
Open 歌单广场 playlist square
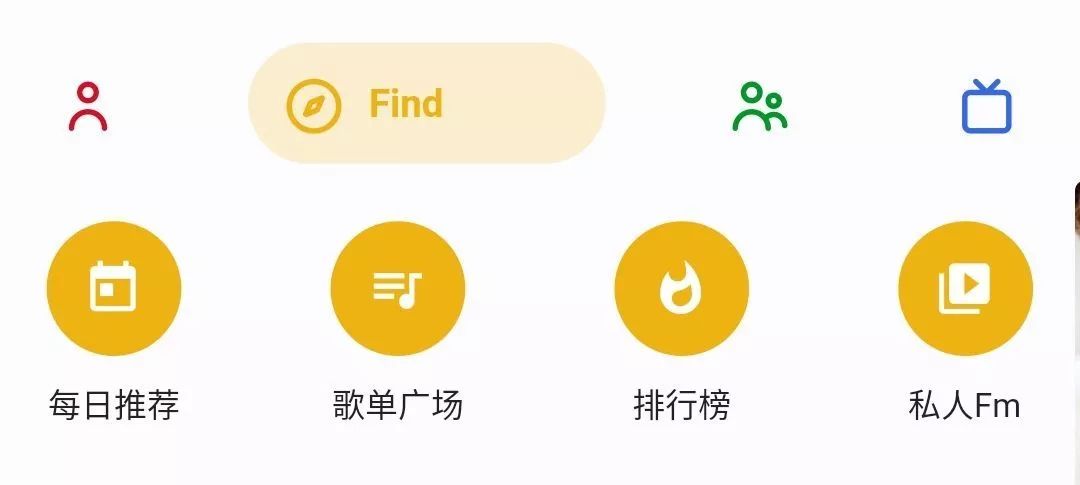coord(398,289)
